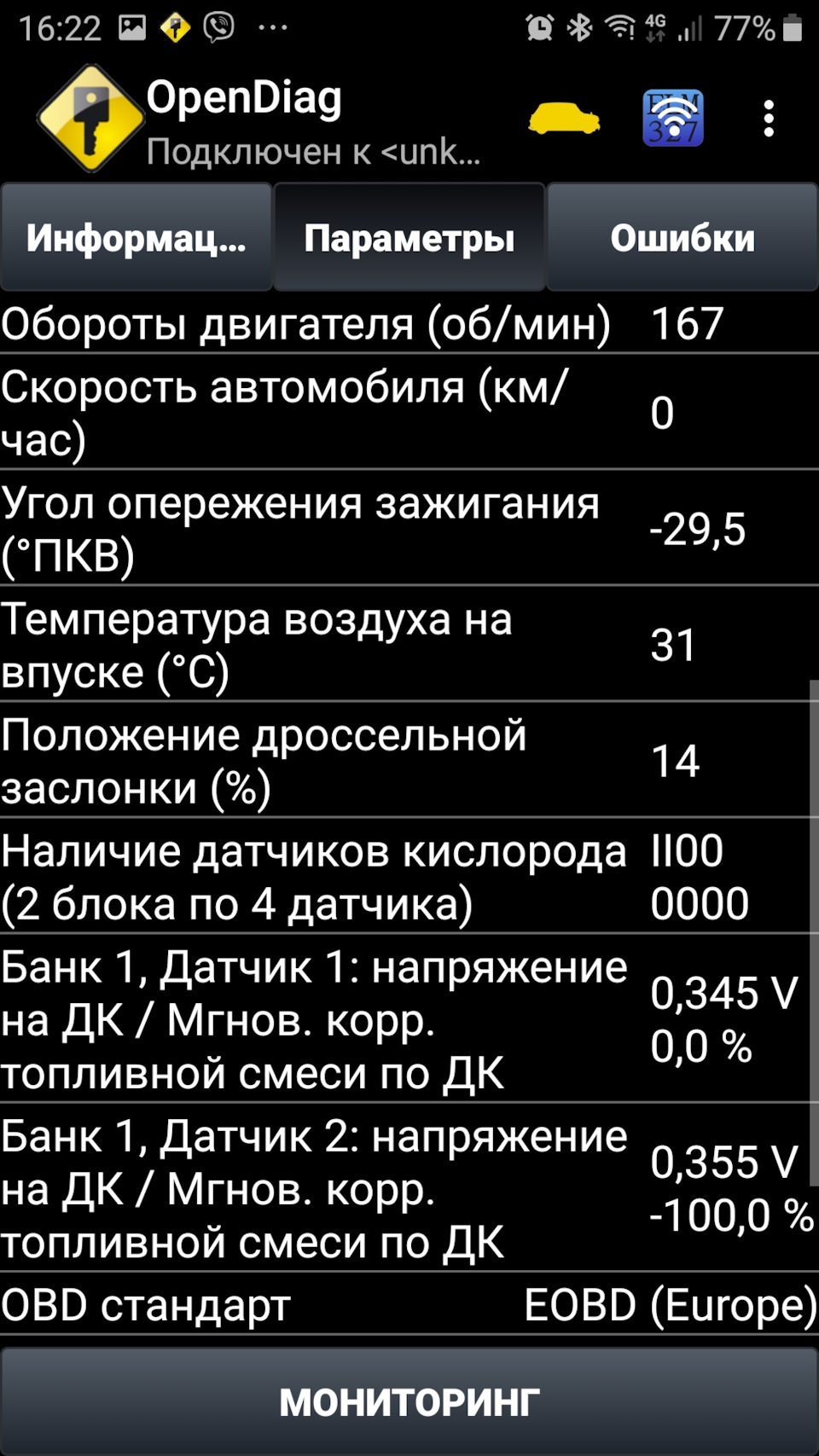Screen dimensions: 819x1456
Task: Go to the Ошибки tab
Action: pos(682,238)
